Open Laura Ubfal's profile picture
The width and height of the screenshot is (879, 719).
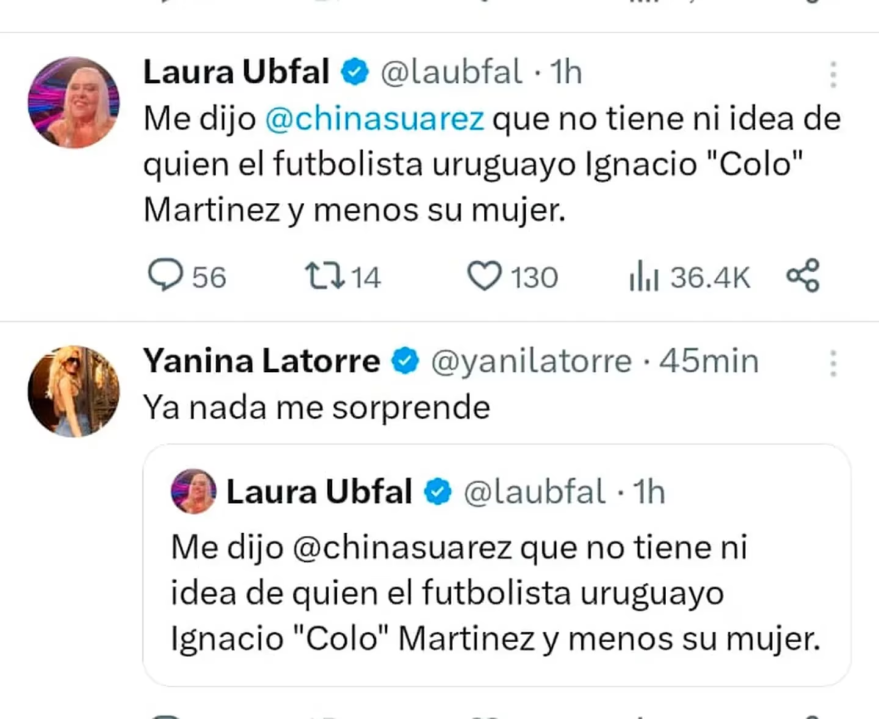tap(73, 103)
